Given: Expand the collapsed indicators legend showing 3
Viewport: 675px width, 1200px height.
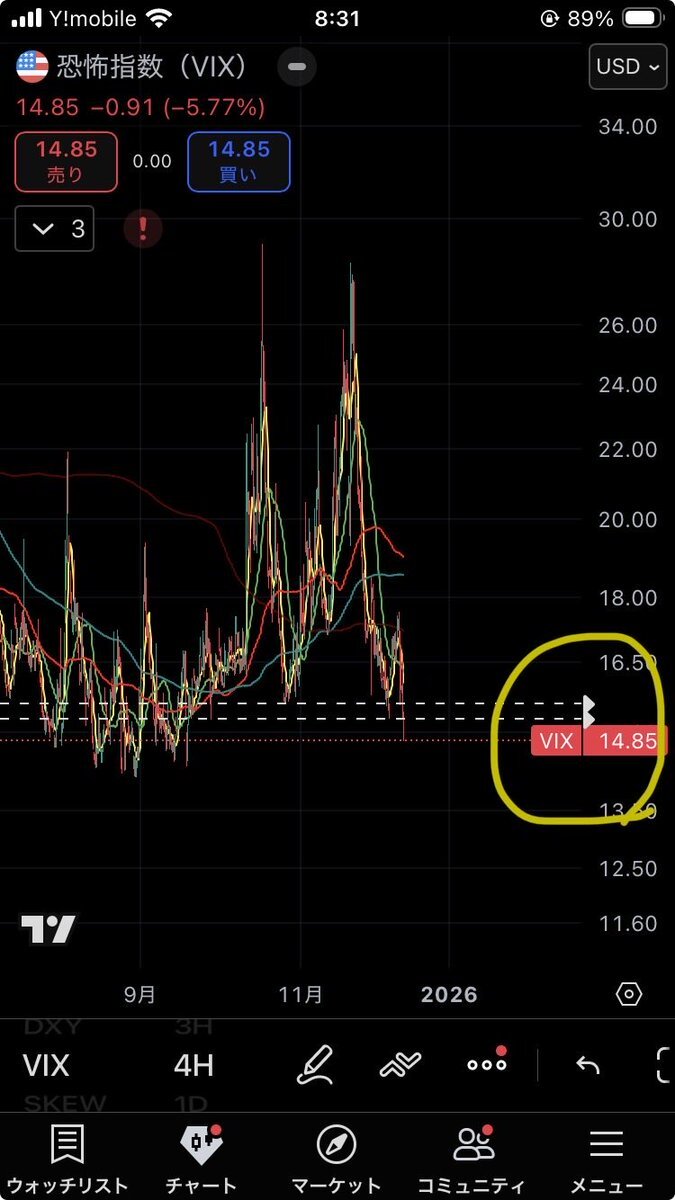Looking at the screenshot, I should tap(55, 229).
